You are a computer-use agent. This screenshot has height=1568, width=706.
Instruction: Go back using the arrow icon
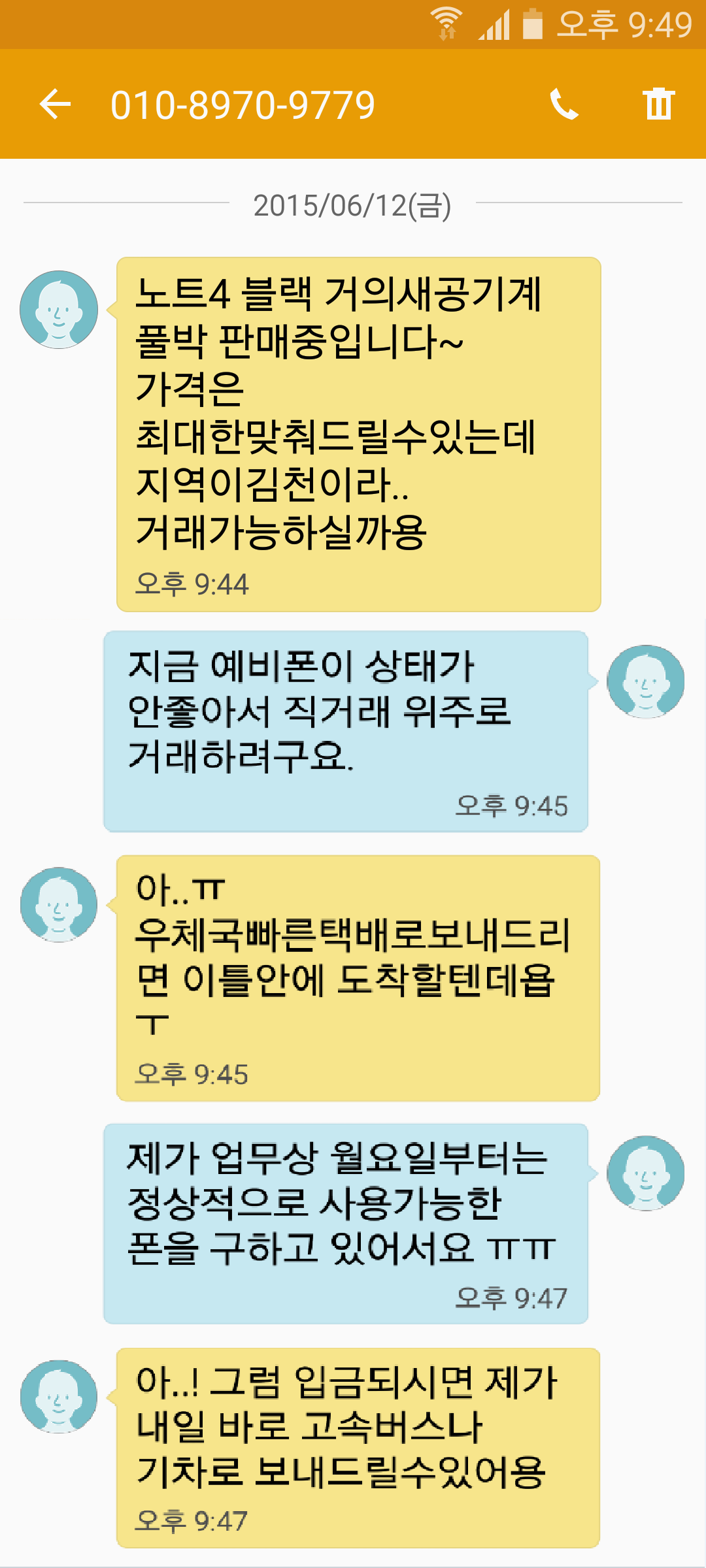pos(55,105)
